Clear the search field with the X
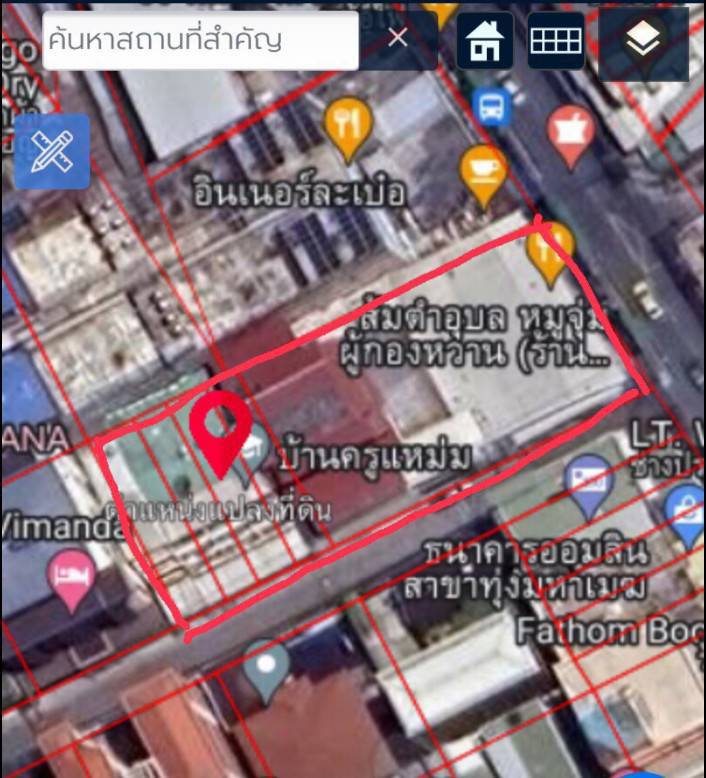Screen dimensions: 706x778 coord(397,39)
